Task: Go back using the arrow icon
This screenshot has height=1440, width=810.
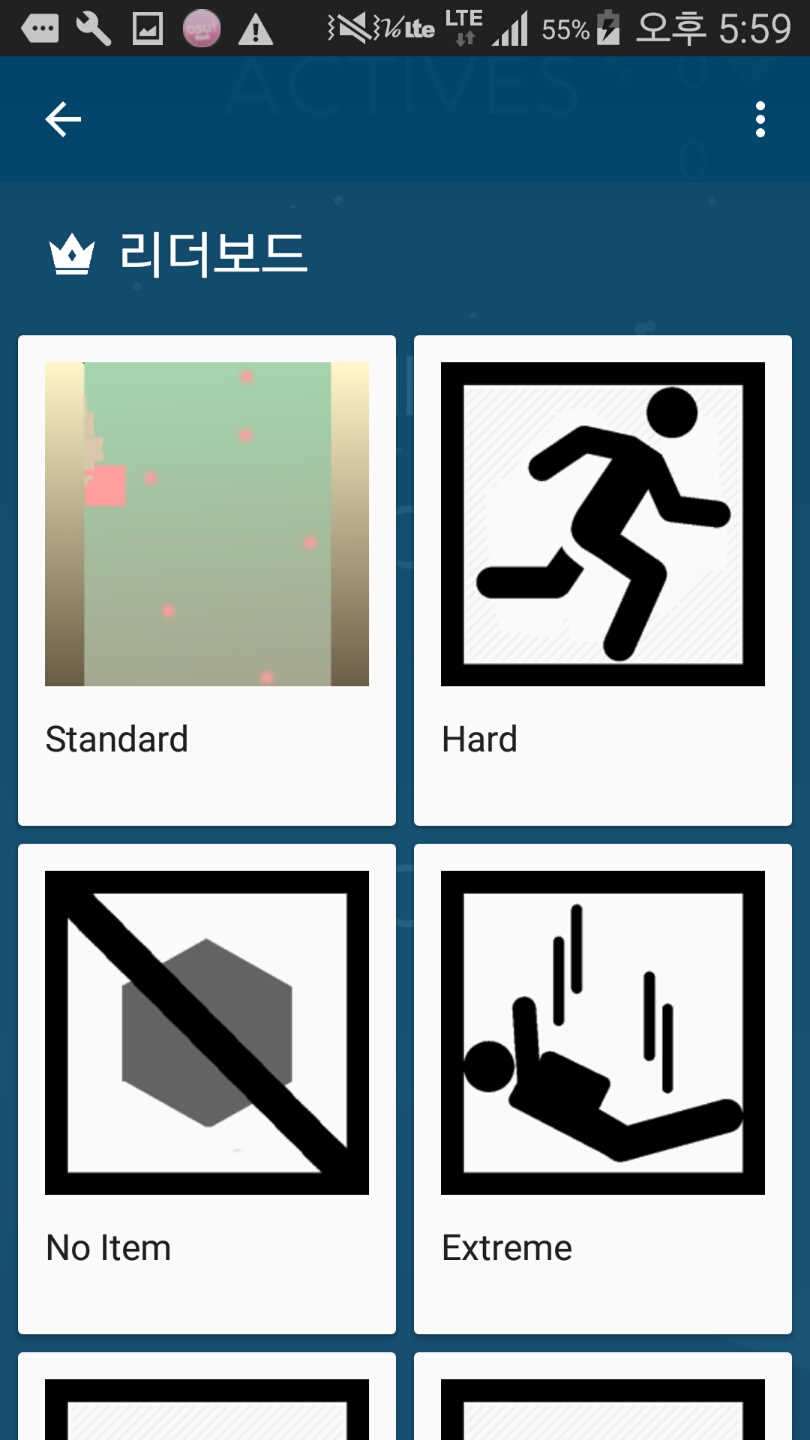Action: (x=63, y=120)
